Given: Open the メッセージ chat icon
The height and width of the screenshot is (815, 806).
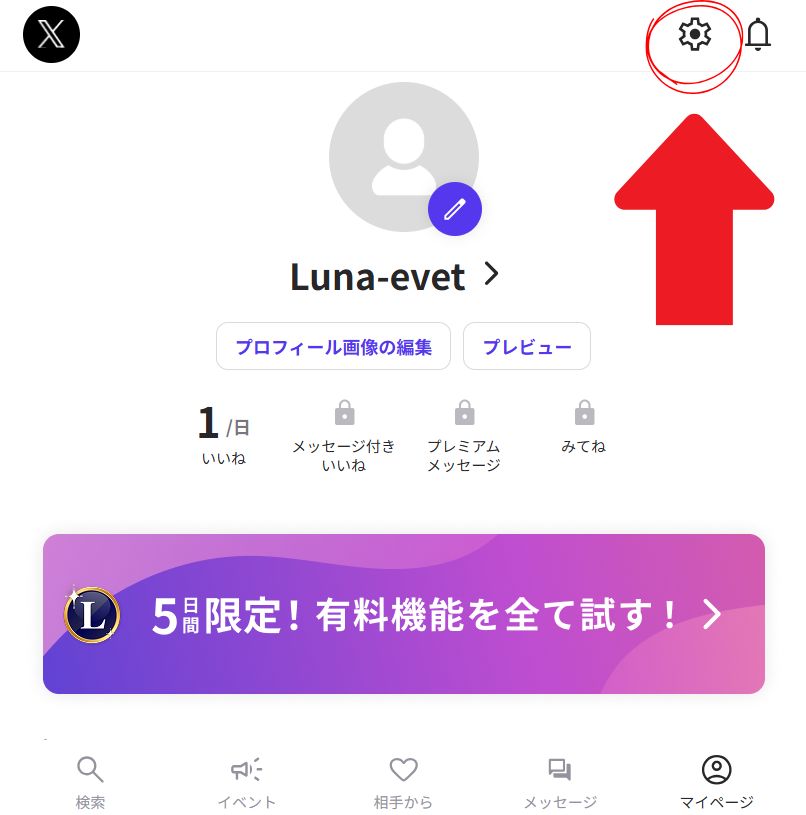Looking at the screenshot, I should (559, 769).
